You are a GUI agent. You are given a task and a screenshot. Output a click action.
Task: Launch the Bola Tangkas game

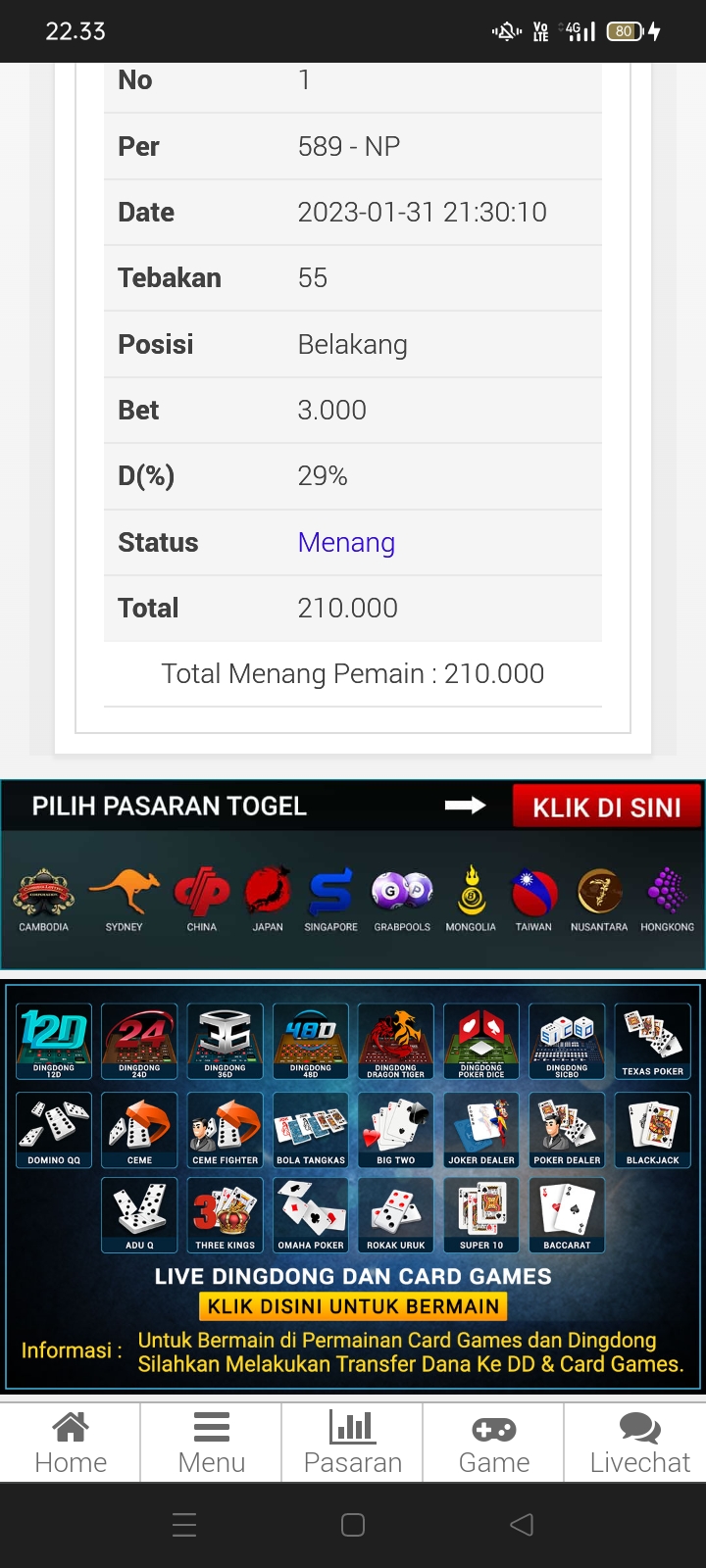tap(311, 1130)
